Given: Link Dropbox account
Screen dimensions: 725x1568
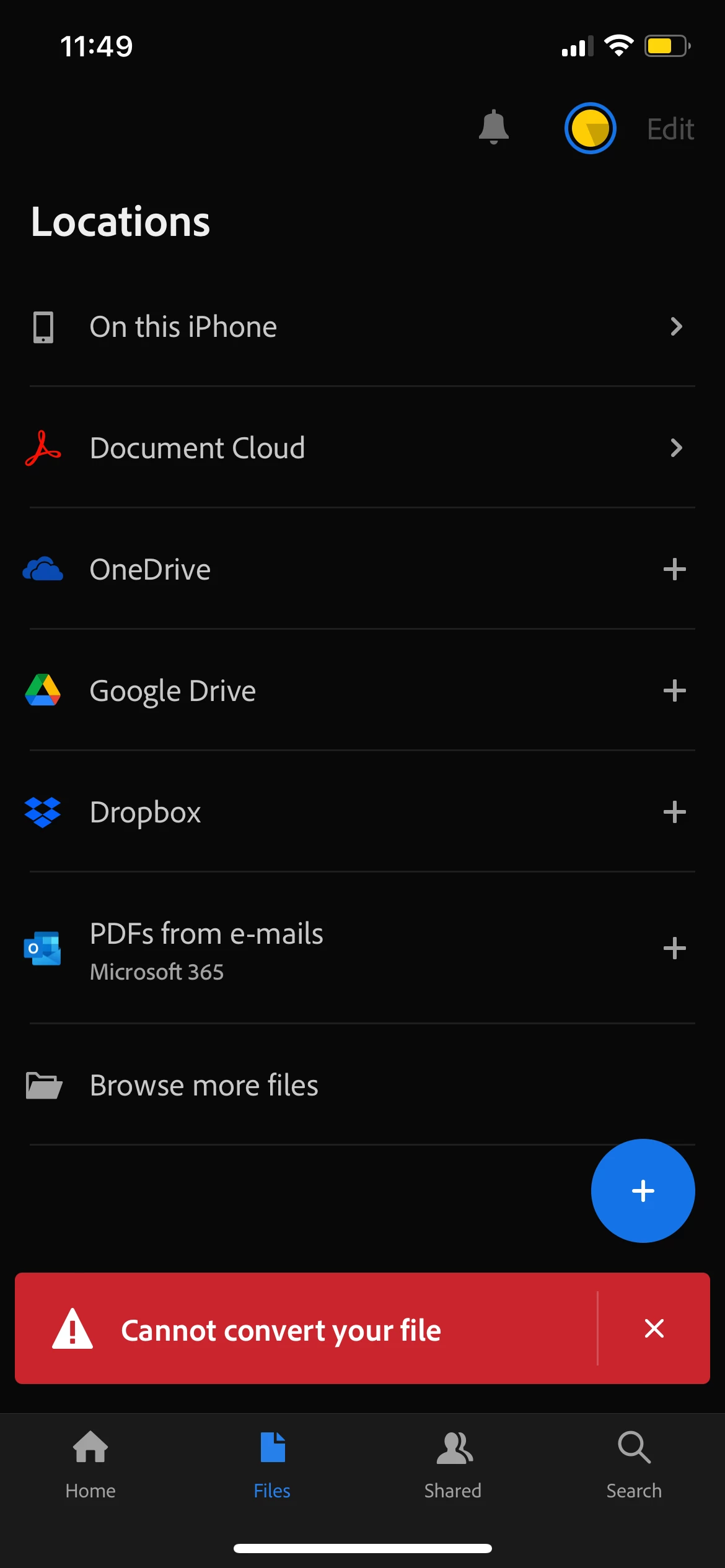Looking at the screenshot, I should point(674,812).
